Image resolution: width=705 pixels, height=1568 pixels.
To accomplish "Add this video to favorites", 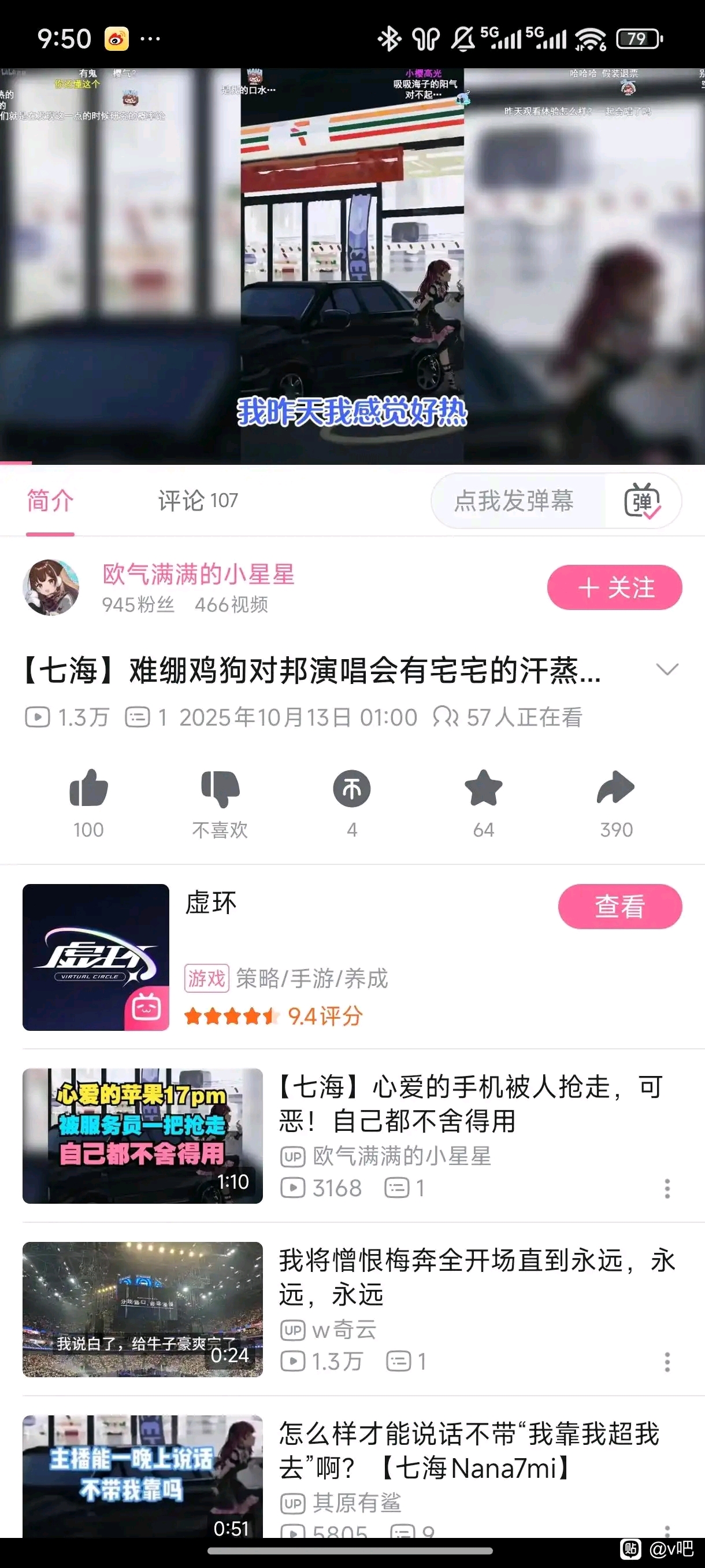I will click(x=484, y=789).
